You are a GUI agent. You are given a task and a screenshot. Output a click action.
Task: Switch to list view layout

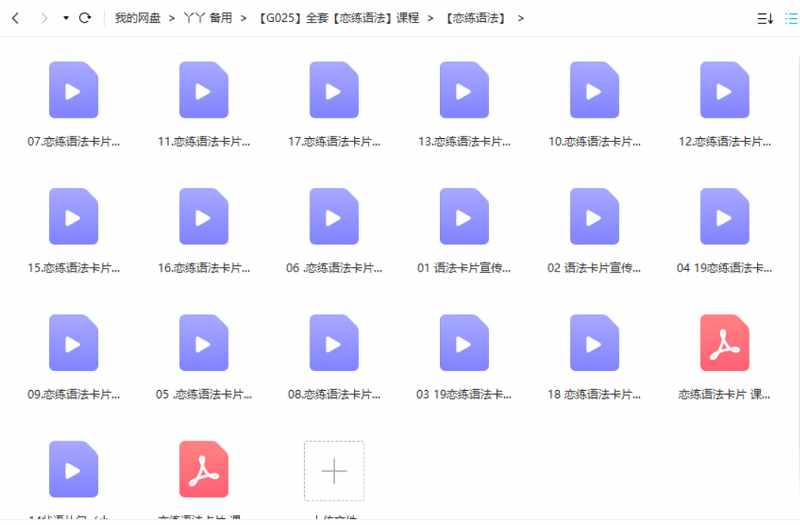click(792, 18)
